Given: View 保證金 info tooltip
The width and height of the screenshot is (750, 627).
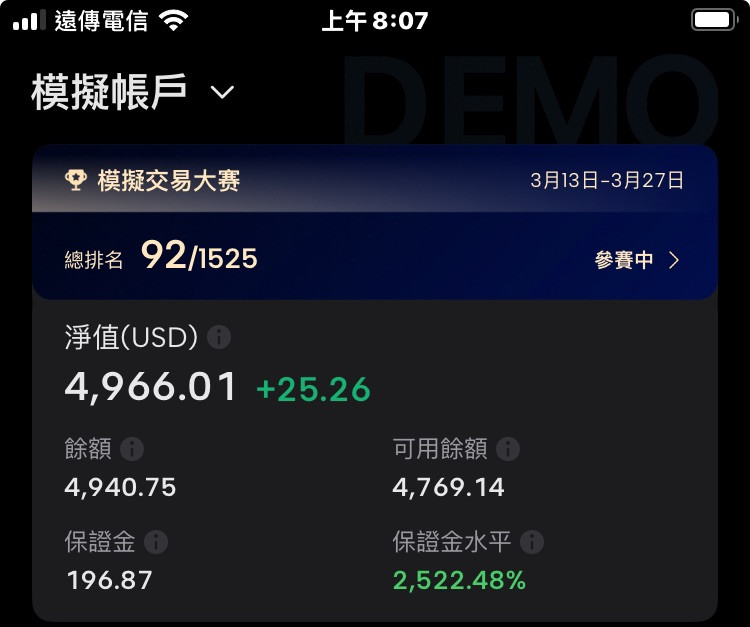Looking at the screenshot, I should coord(156,543).
